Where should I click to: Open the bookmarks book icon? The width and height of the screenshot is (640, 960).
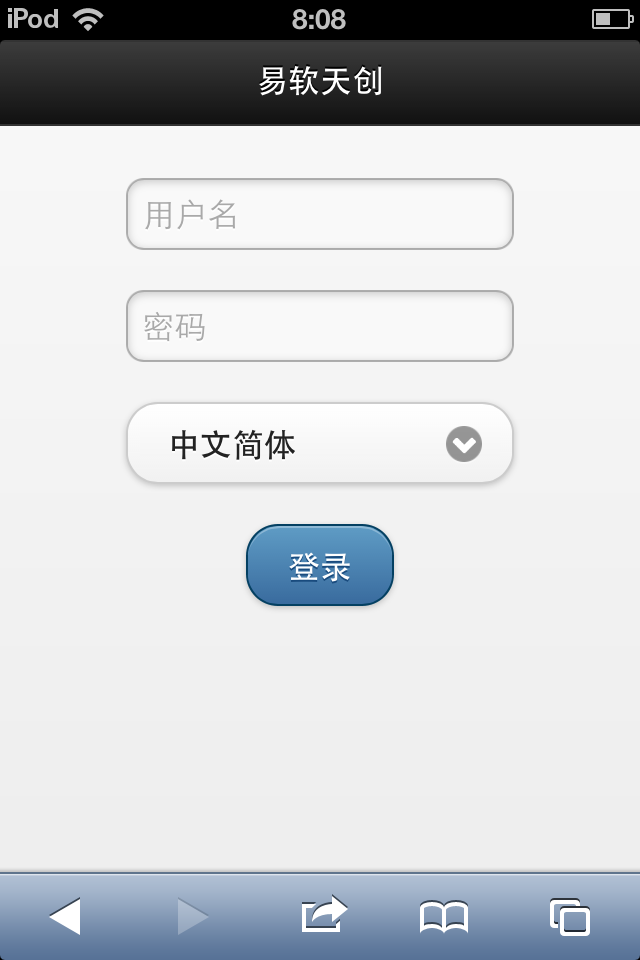pos(443,916)
